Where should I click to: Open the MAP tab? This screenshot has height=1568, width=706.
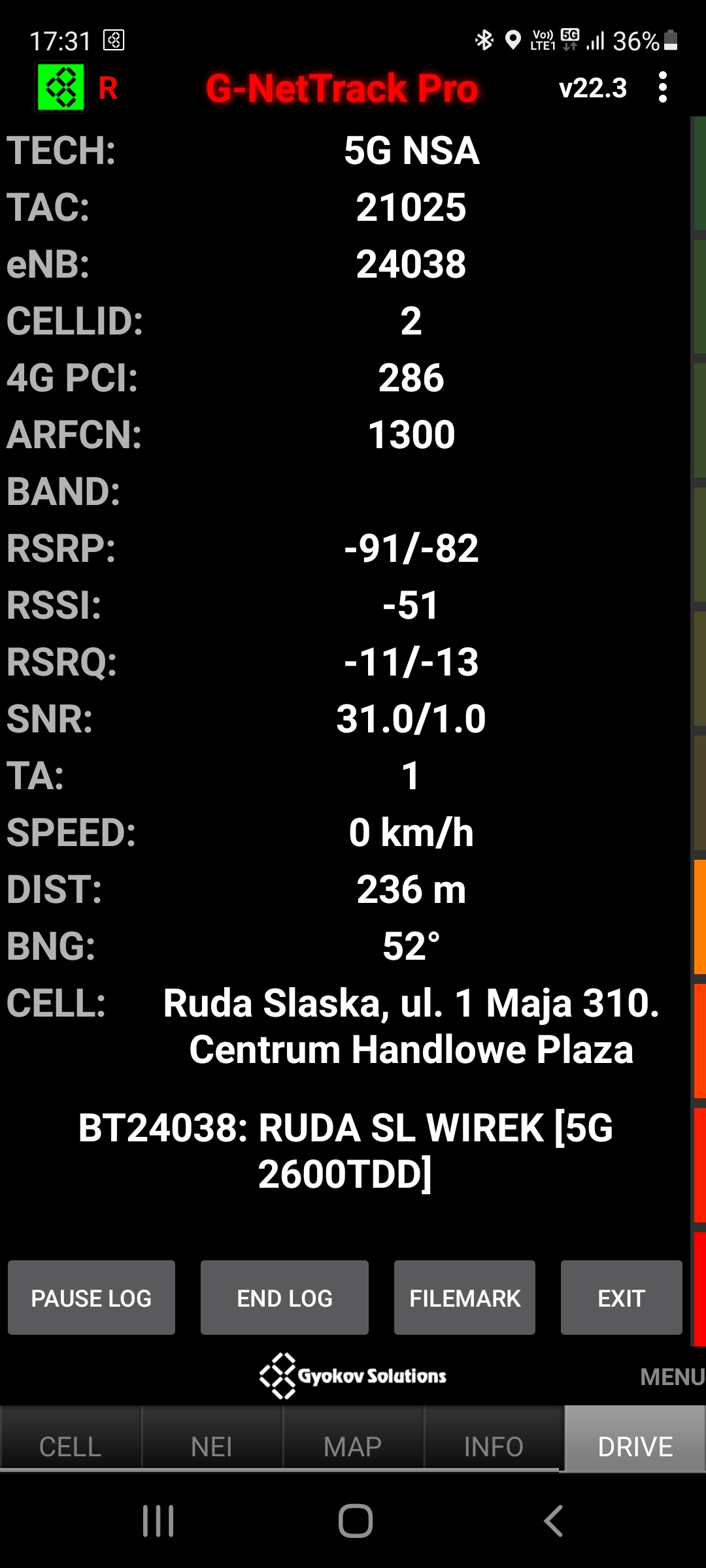[353, 1446]
